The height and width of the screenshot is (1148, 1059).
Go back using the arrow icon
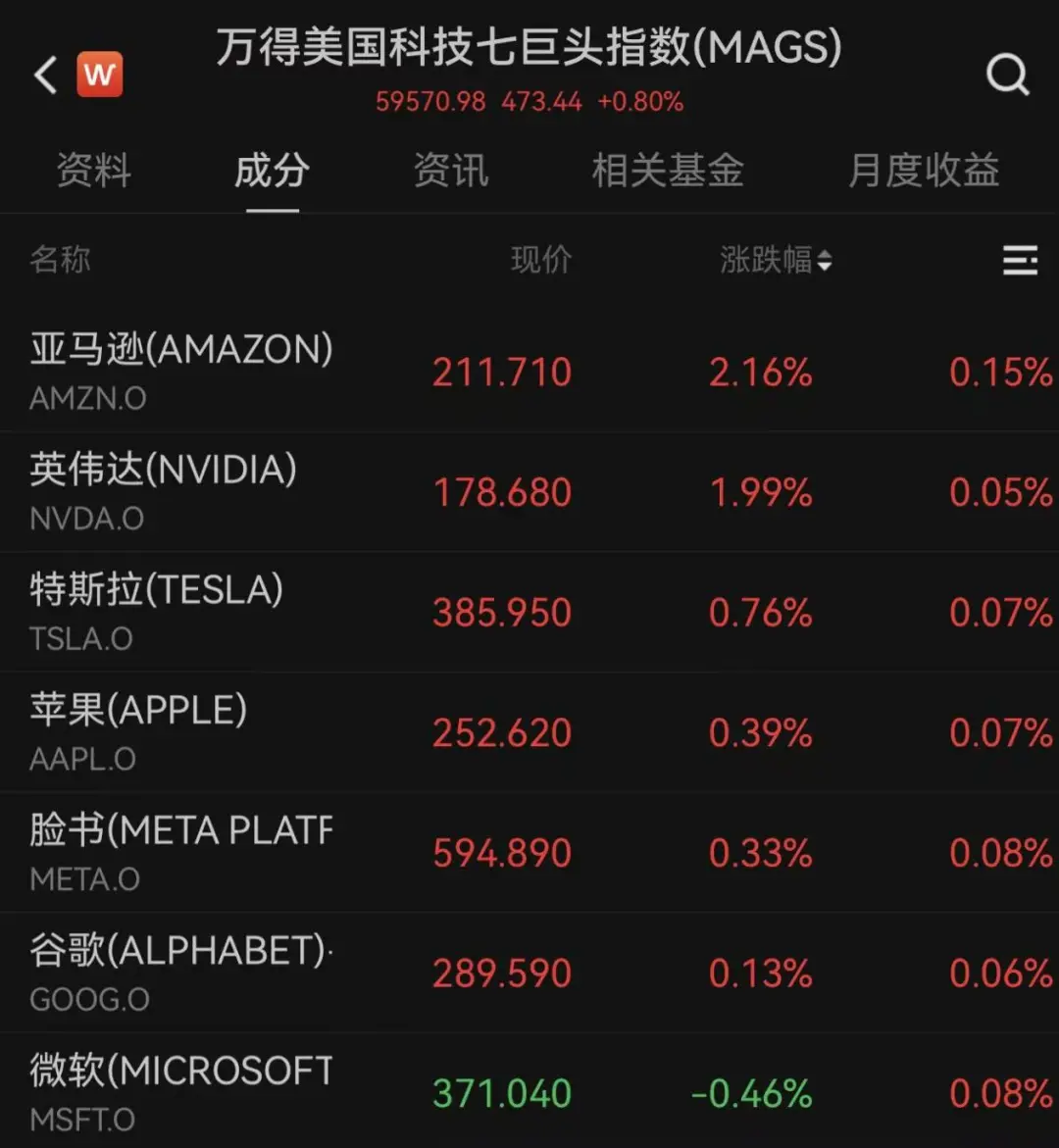tap(46, 75)
